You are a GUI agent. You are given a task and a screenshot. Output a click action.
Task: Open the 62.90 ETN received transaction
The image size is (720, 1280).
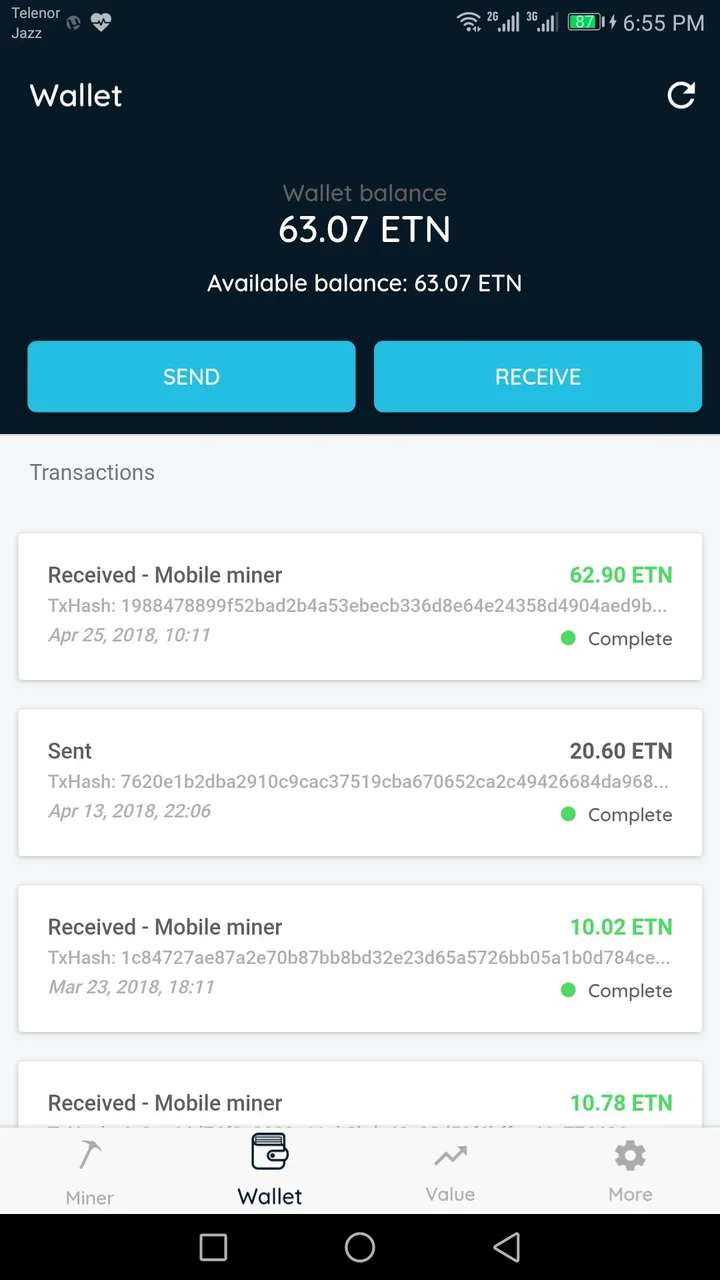tap(360, 607)
